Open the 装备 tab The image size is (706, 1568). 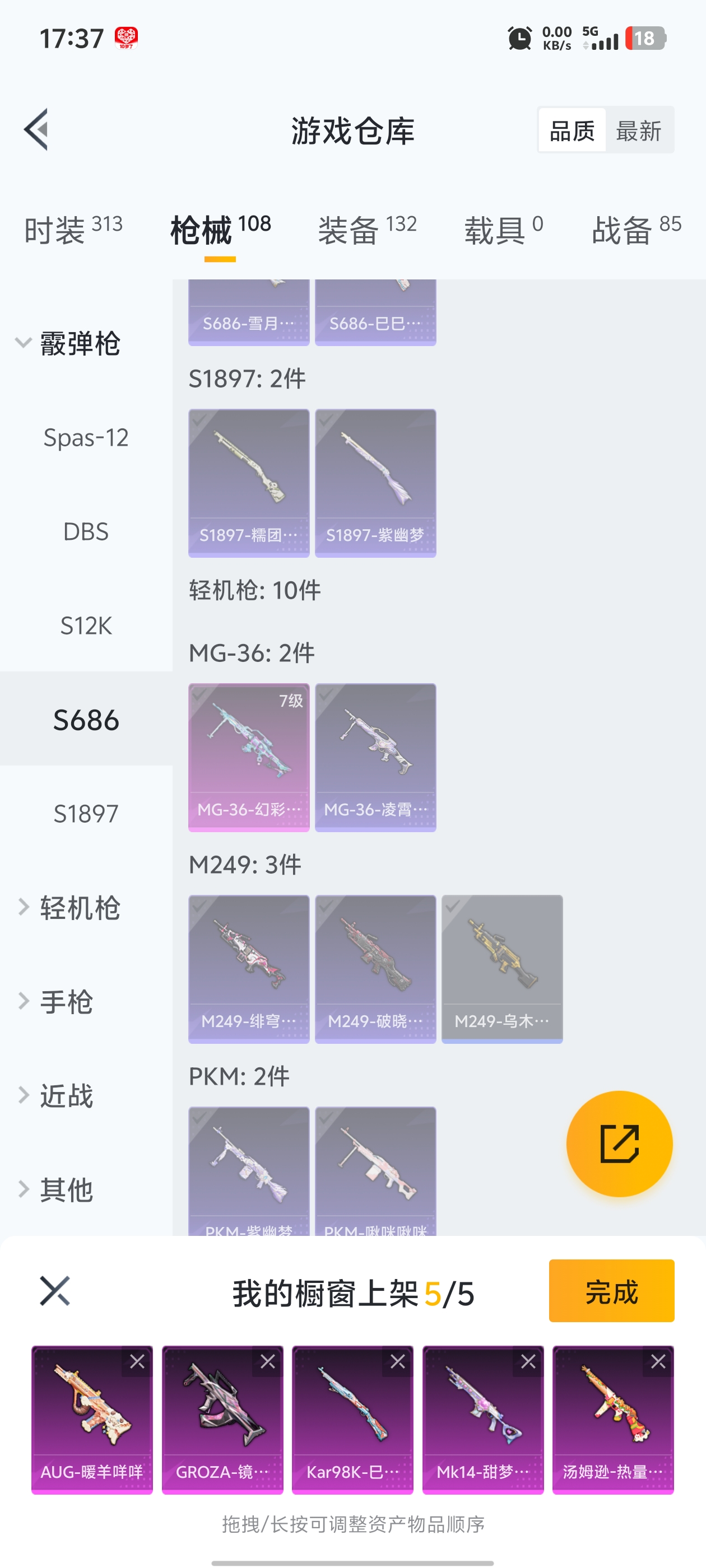tap(366, 230)
